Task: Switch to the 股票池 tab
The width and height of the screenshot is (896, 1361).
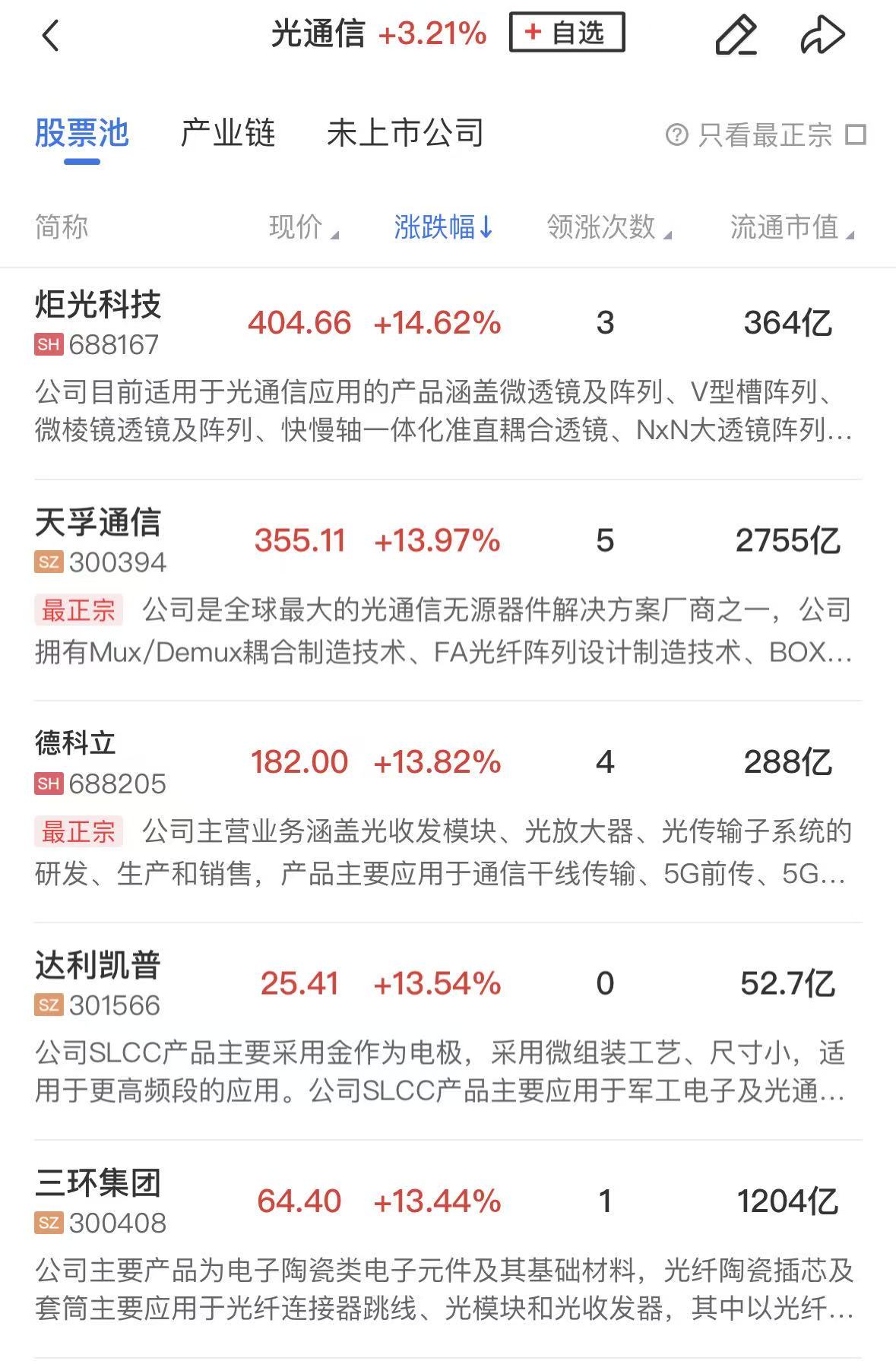Action: [82, 134]
